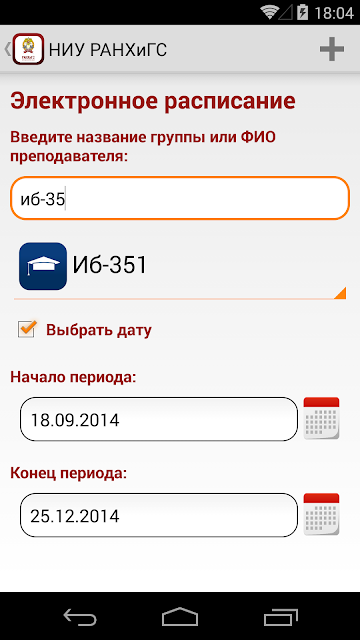Focus the group name input field

click(180, 198)
